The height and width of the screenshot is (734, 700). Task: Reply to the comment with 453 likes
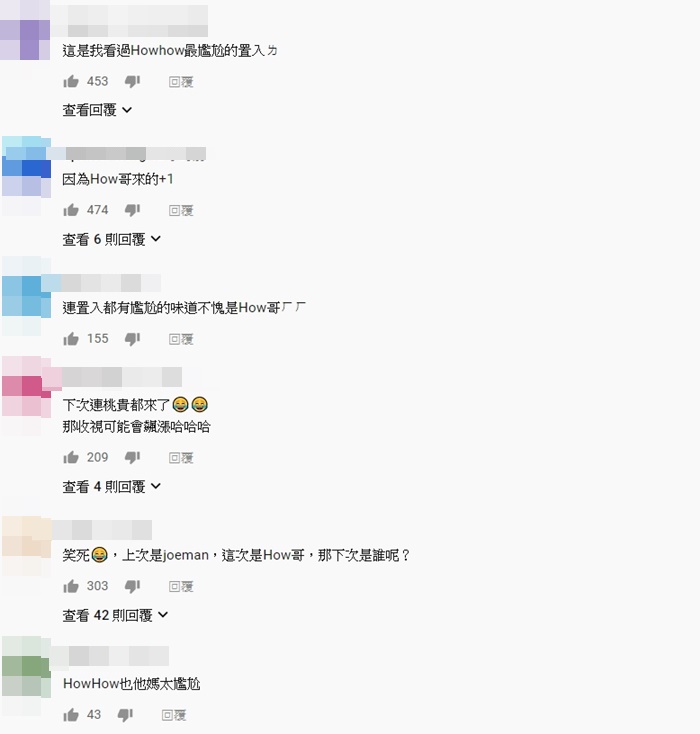(x=181, y=82)
